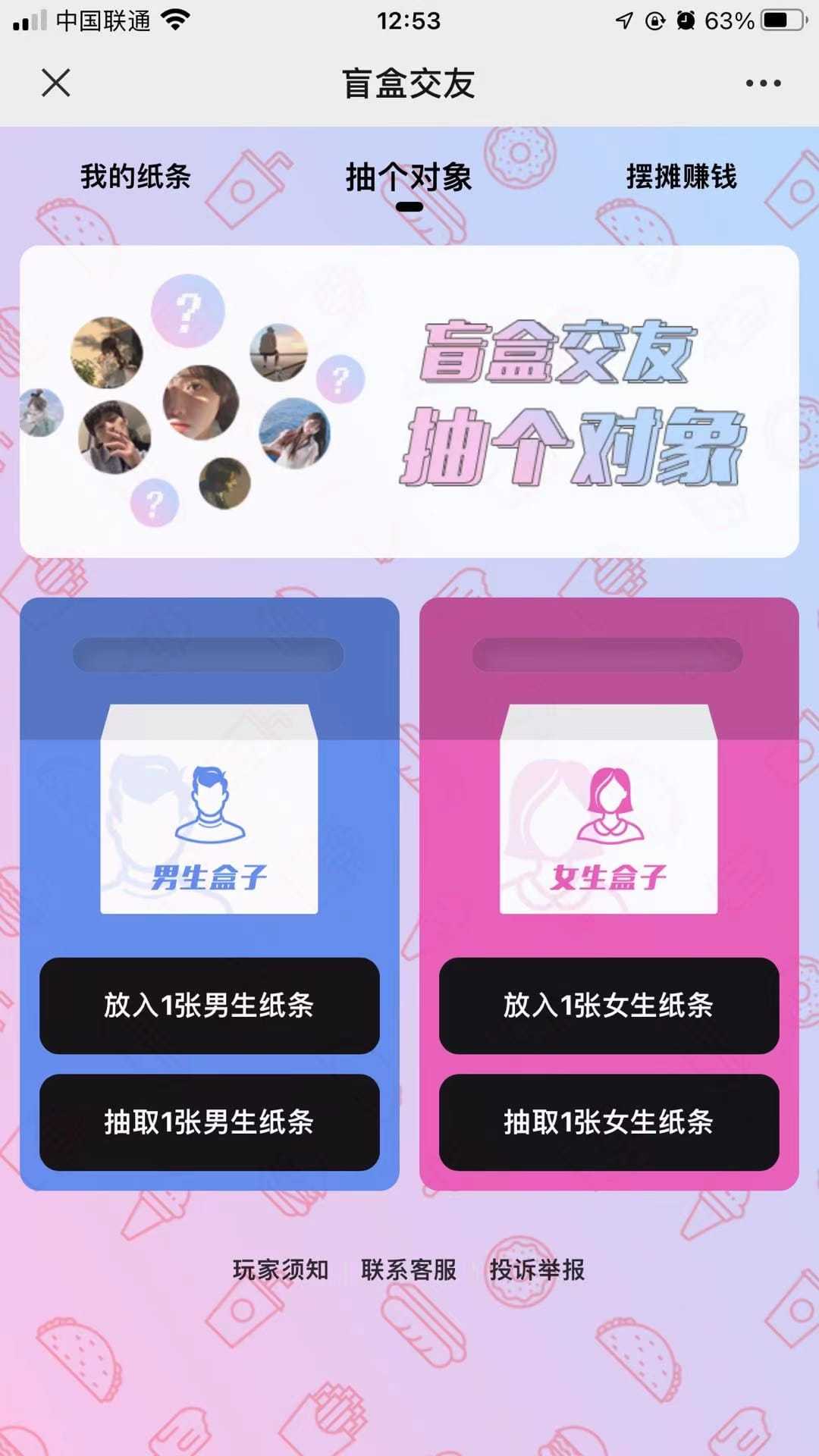Image resolution: width=819 pixels, height=1456 pixels.
Task: Tap 放入1张女生纸条 button
Action: point(609,1006)
